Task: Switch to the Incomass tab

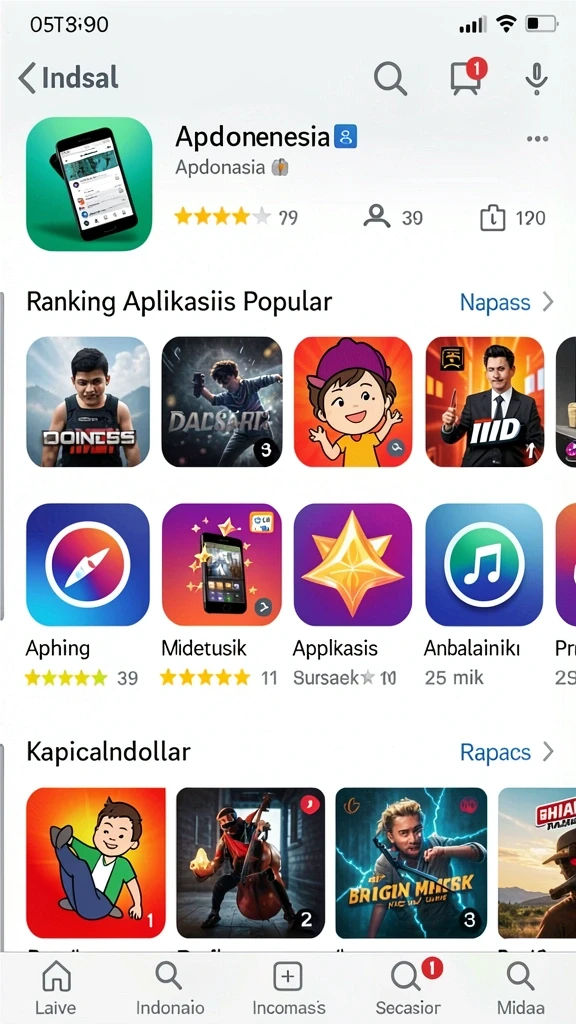Action: point(288,988)
